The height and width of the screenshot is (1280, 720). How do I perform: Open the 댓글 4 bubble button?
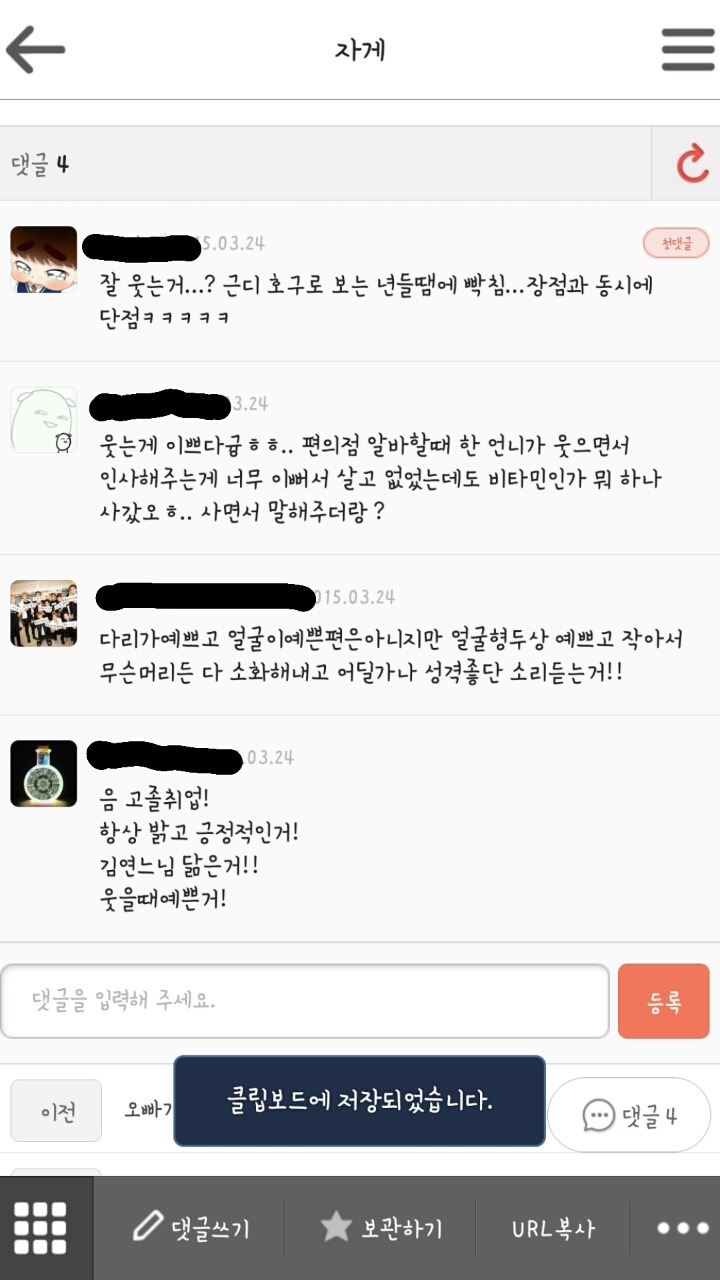tap(630, 1115)
